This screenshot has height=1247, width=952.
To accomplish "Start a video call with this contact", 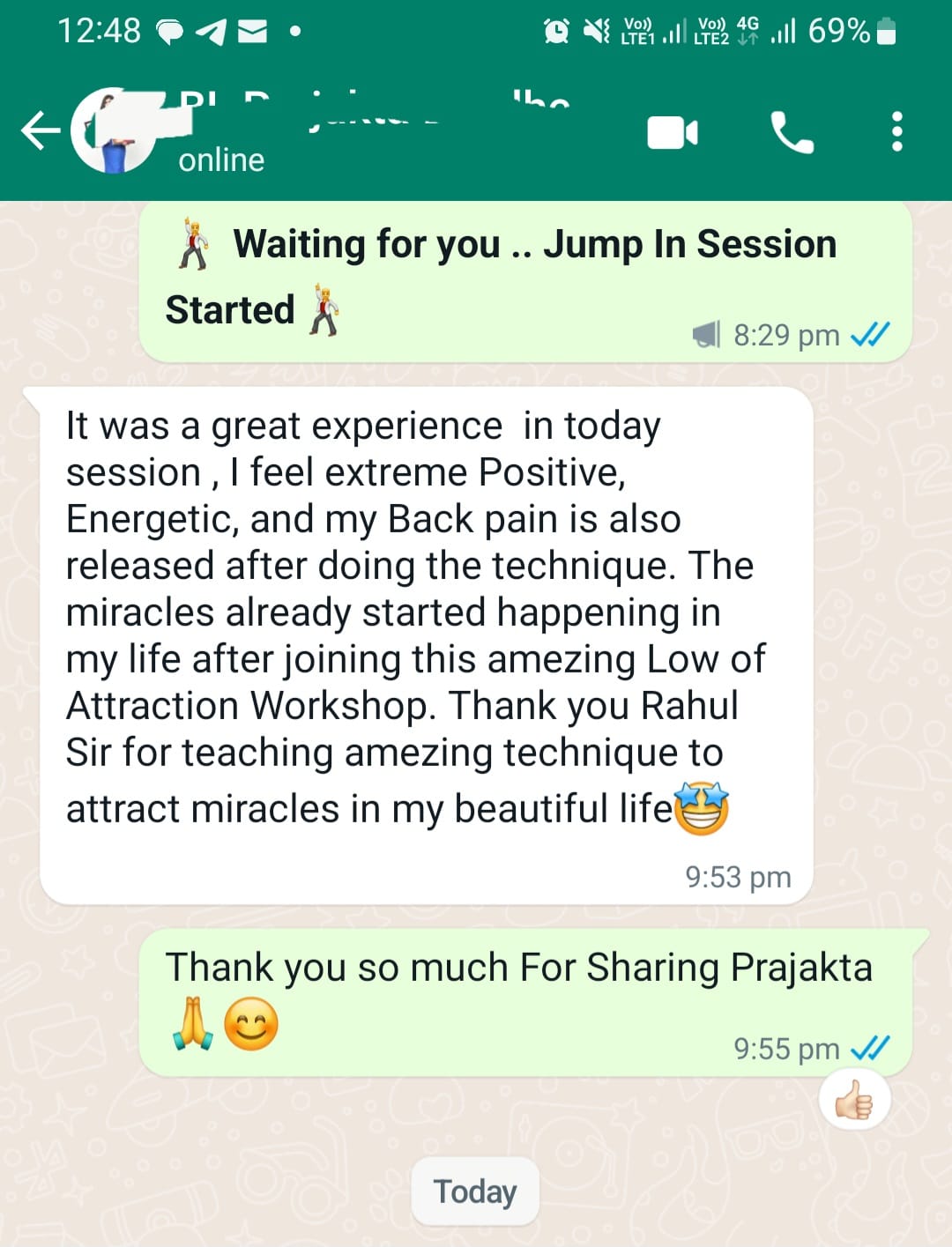I will [673, 133].
